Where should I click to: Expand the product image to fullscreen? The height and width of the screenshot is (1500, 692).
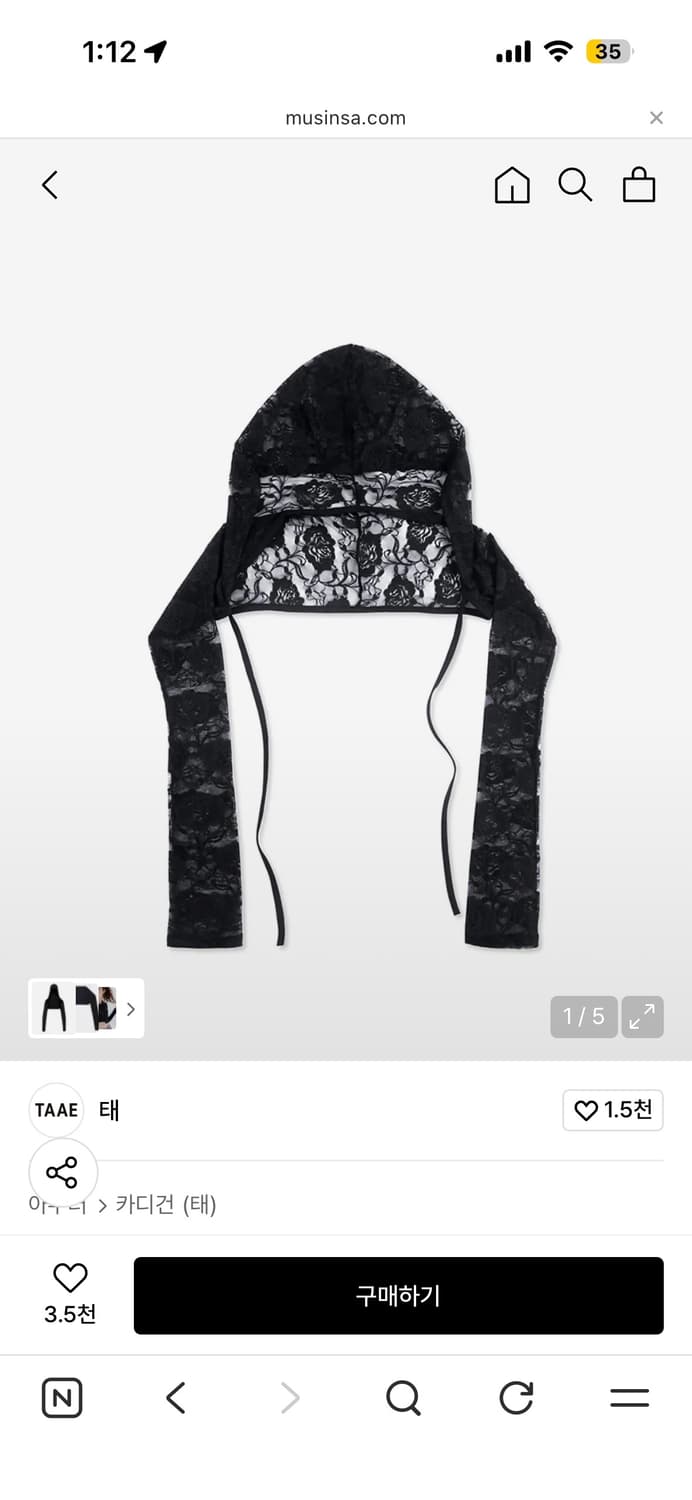[642, 1017]
